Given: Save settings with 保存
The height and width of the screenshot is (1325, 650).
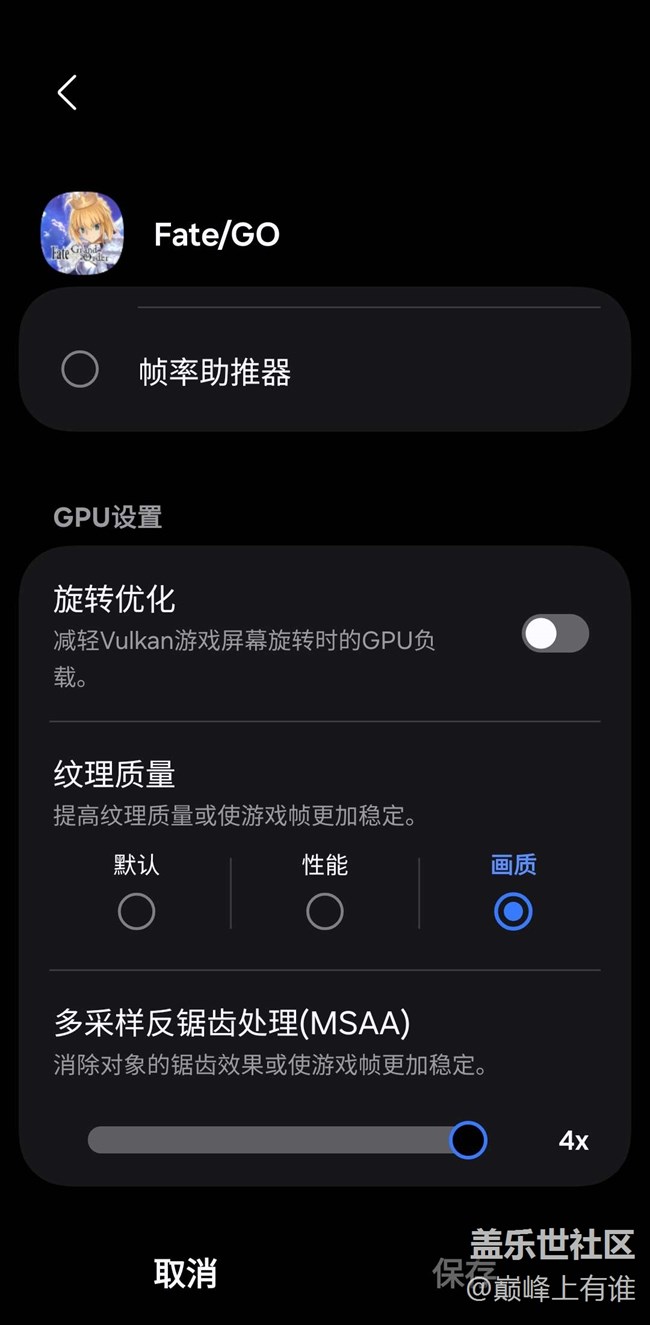Looking at the screenshot, I should [463, 1273].
